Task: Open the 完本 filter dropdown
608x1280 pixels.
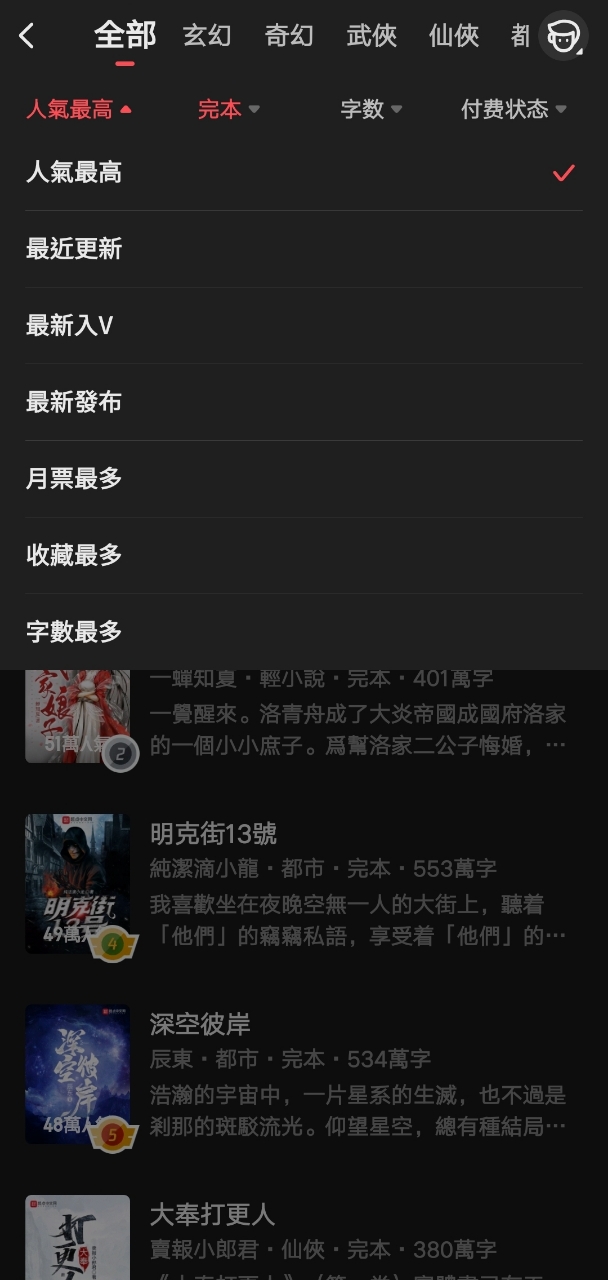Action: click(229, 109)
